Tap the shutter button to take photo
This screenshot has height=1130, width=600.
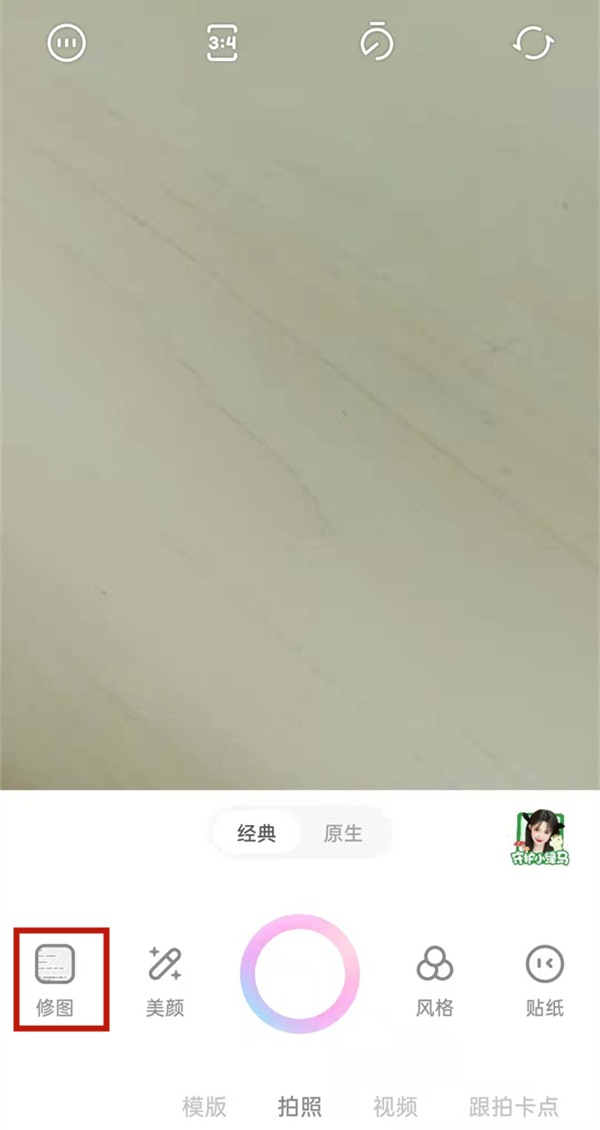coord(300,973)
